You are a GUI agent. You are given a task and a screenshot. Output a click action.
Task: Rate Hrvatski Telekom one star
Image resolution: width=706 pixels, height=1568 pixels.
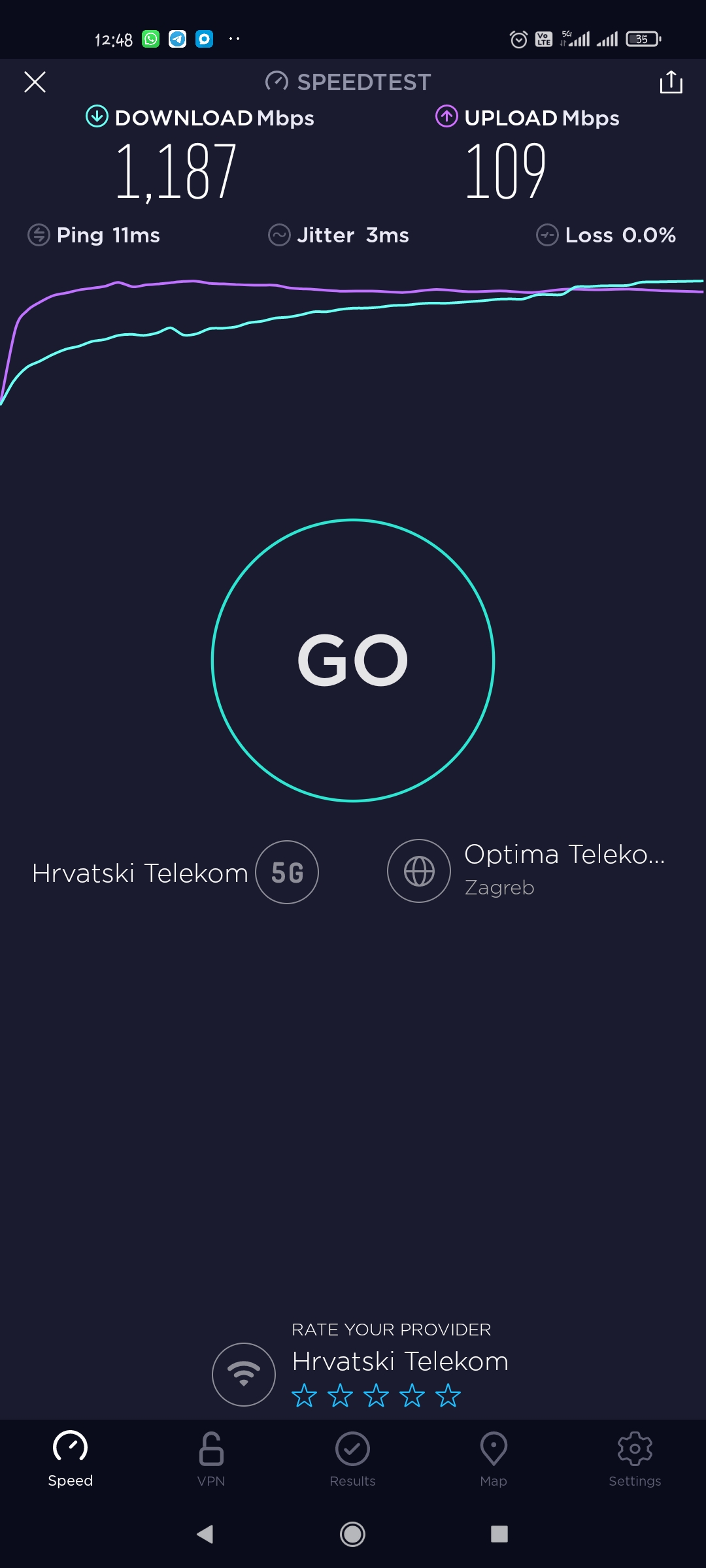pos(304,1396)
